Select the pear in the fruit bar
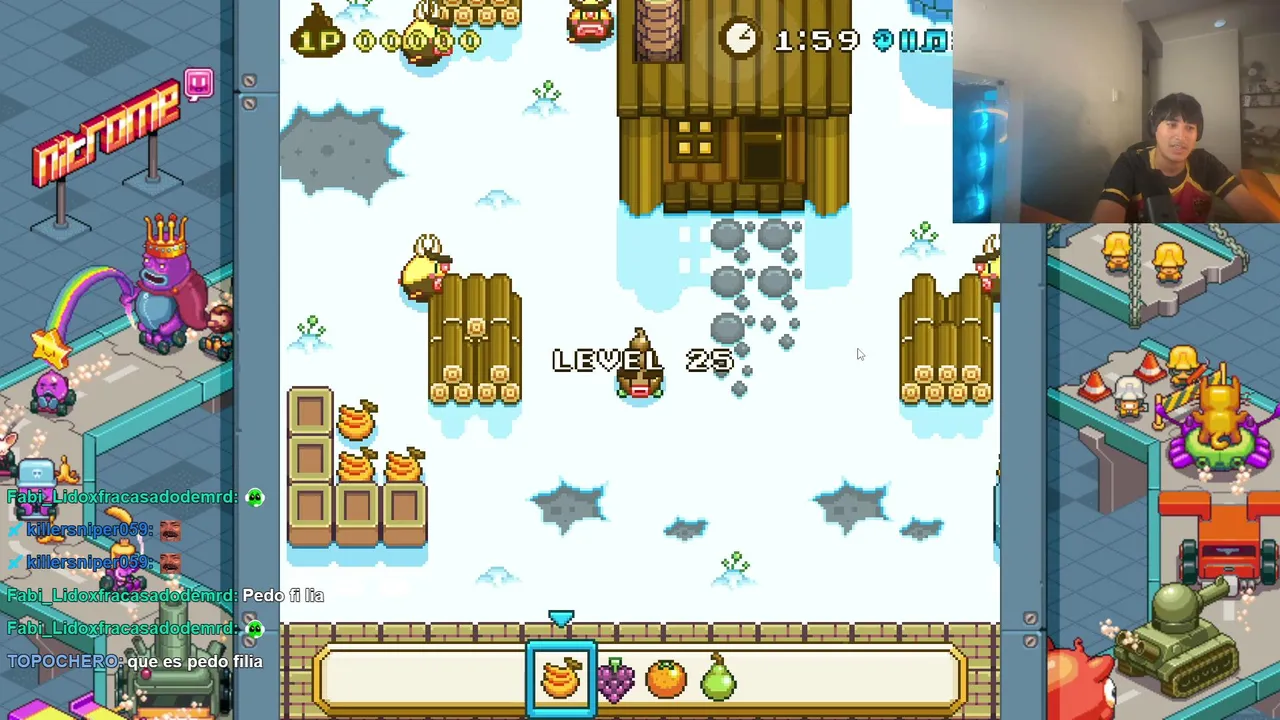This screenshot has width=1280, height=720. click(718, 680)
